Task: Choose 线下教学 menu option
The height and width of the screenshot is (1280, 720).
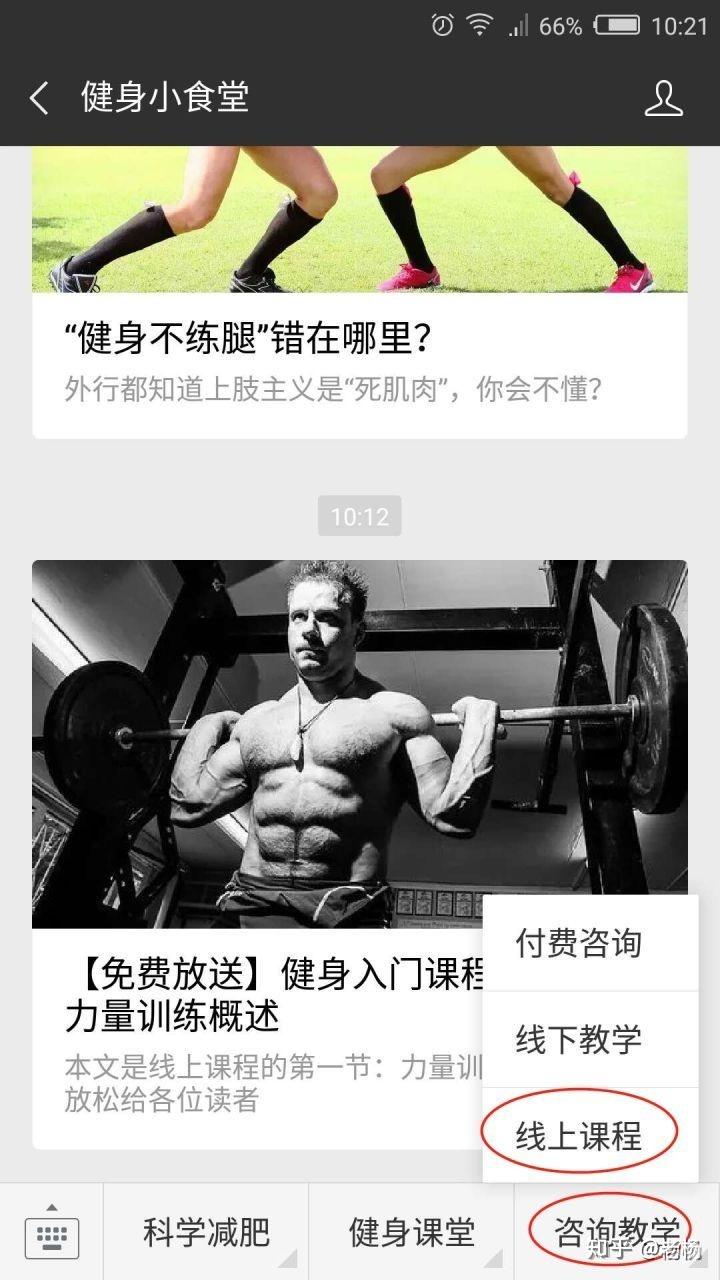Action: tap(579, 1039)
